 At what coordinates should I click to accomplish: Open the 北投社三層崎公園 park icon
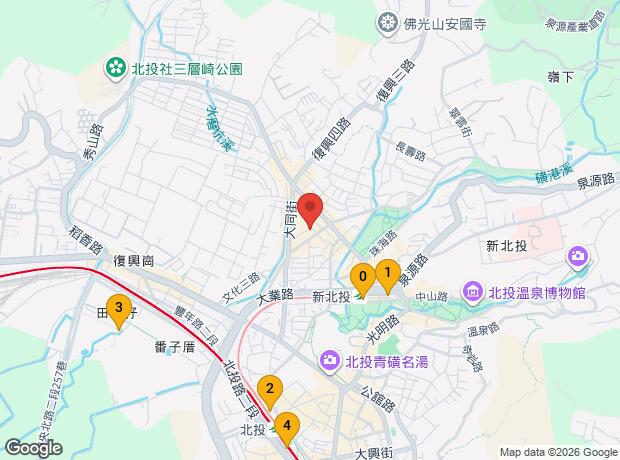[116, 69]
